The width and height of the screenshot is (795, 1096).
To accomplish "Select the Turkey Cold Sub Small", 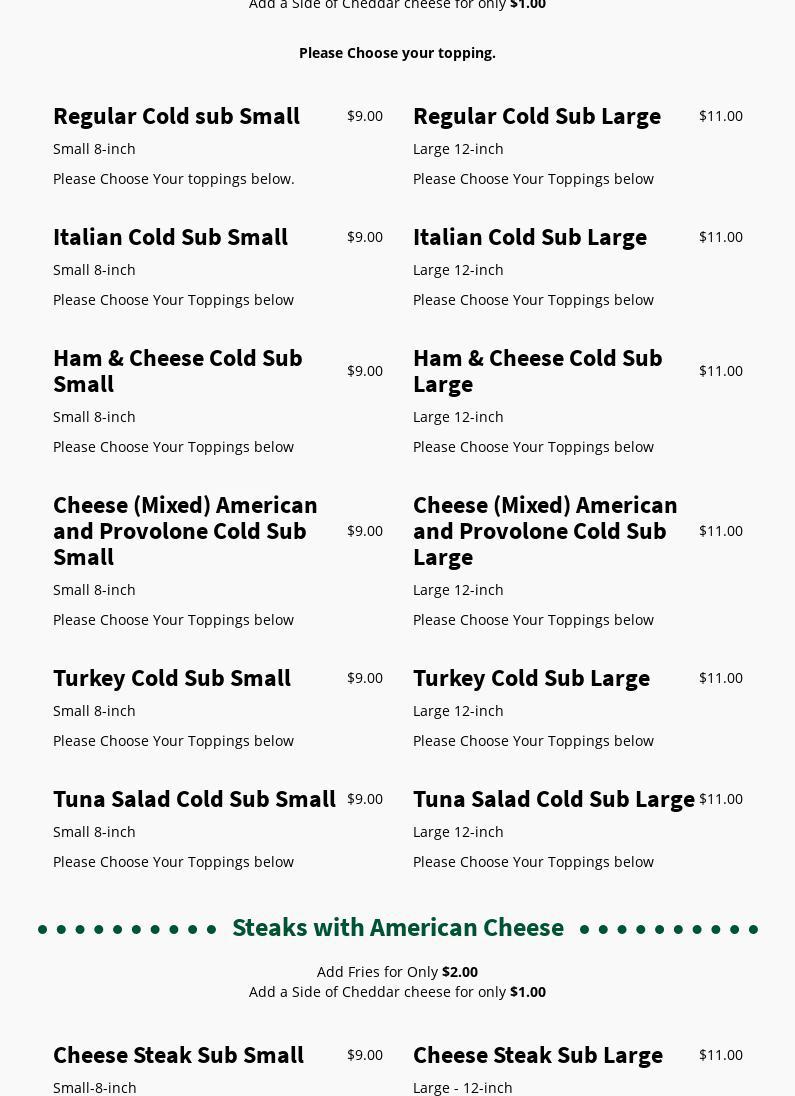I will [x=171, y=678].
